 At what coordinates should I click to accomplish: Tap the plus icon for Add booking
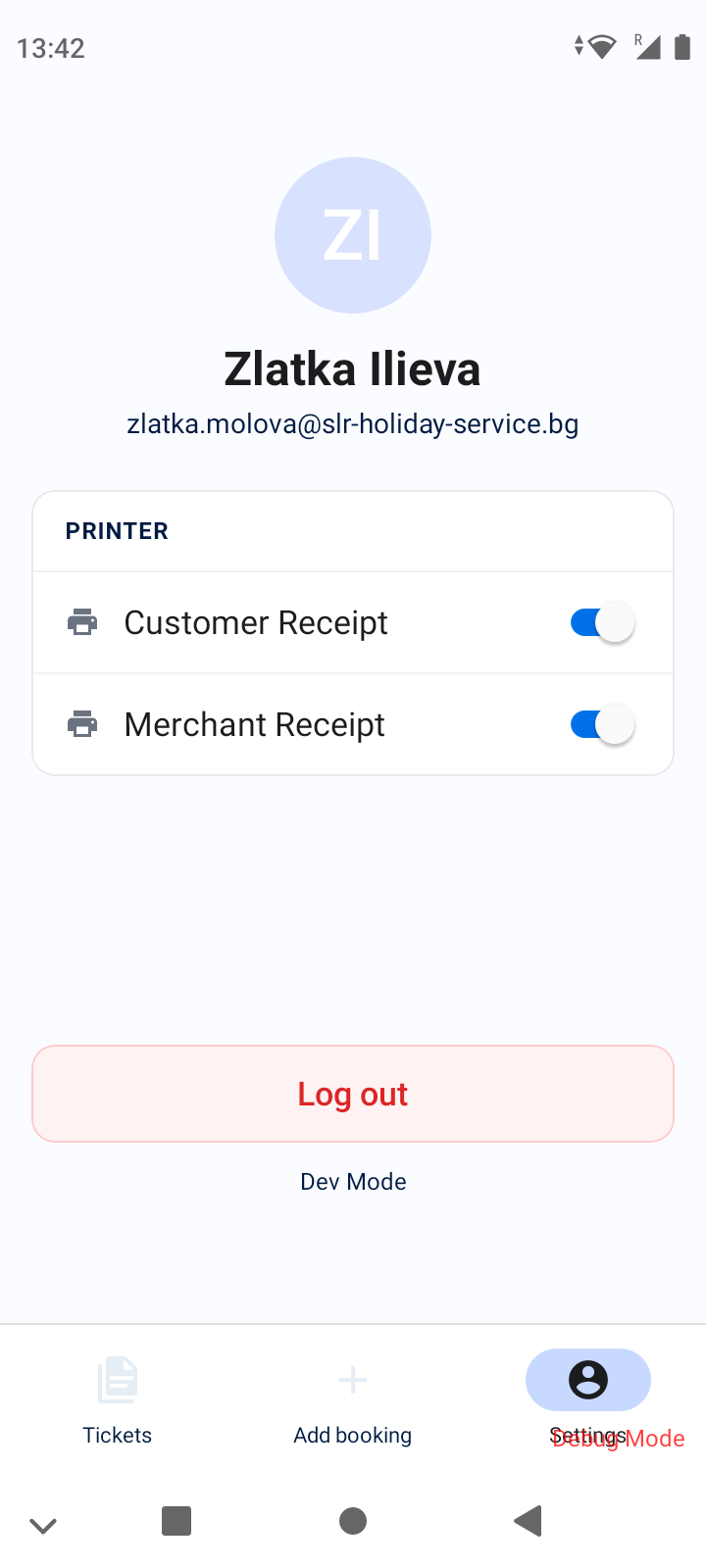coord(353,1379)
